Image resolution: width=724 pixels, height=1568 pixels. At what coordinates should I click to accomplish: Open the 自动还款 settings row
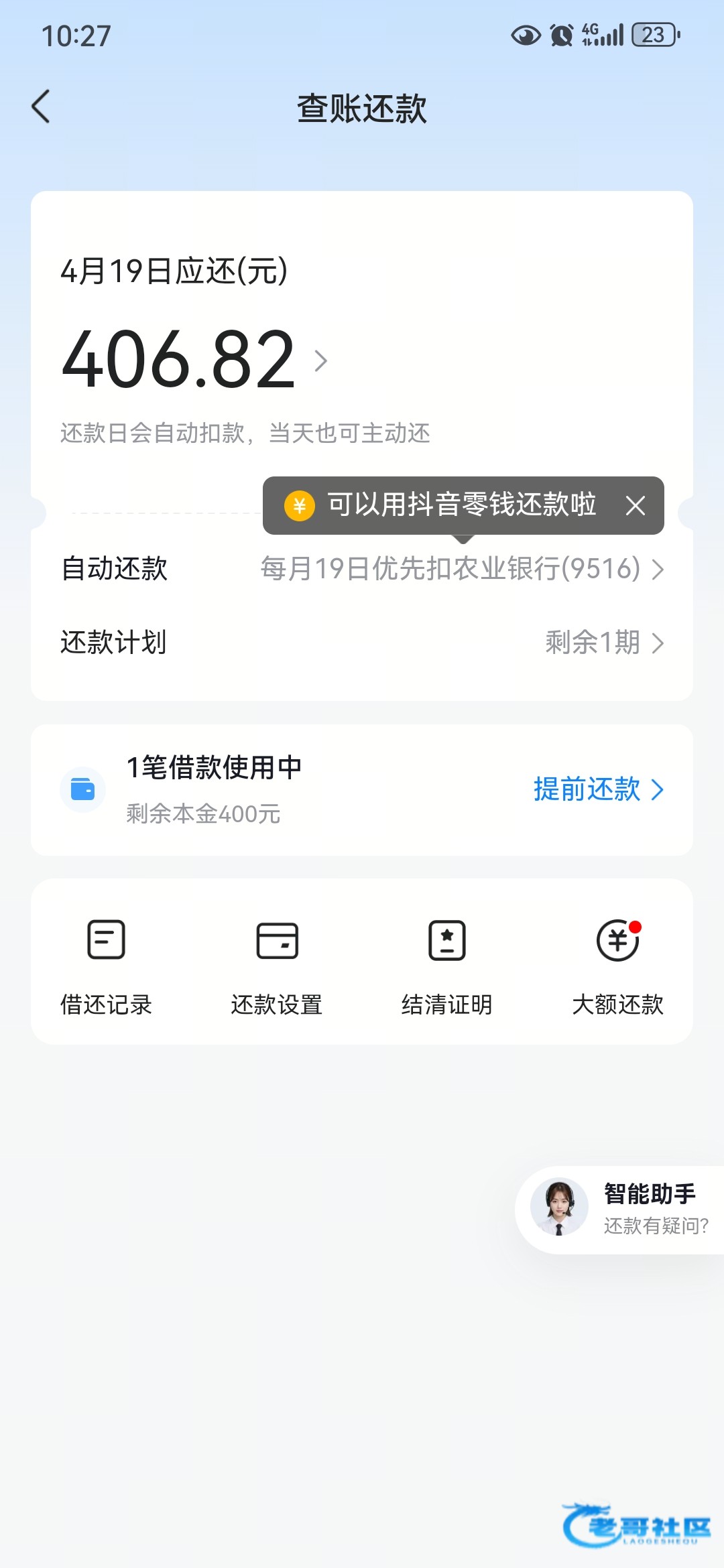362,569
